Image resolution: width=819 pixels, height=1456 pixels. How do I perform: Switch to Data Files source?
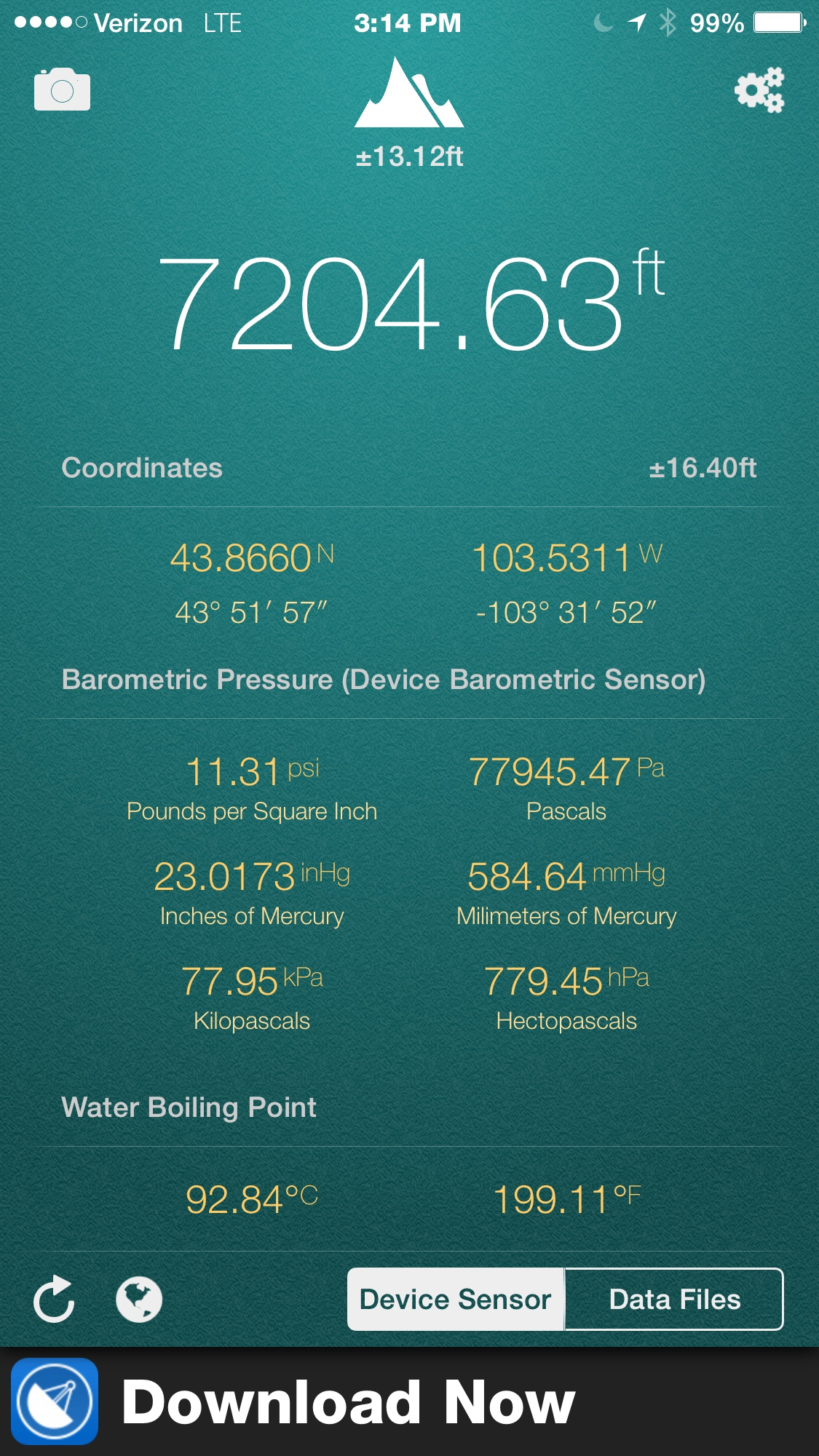pos(674,1300)
